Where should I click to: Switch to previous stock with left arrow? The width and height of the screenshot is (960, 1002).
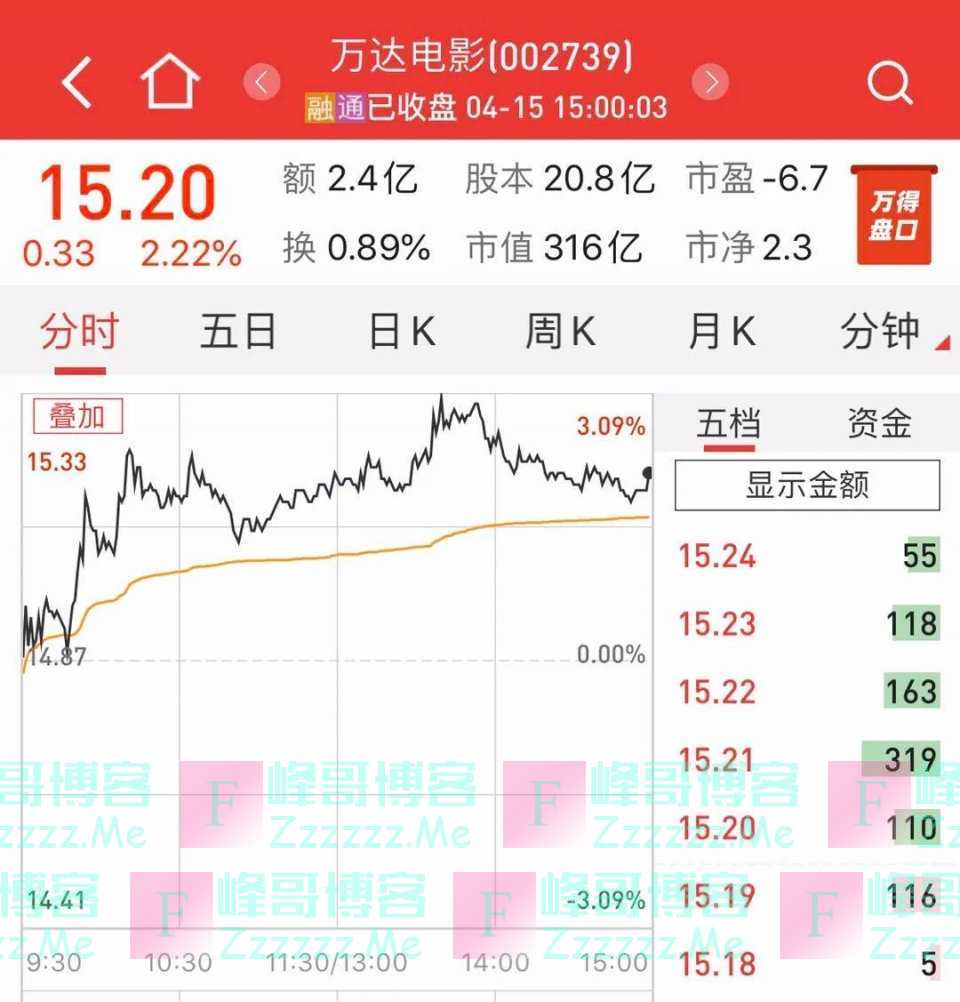pyautogui.click(x=262, y=82)
